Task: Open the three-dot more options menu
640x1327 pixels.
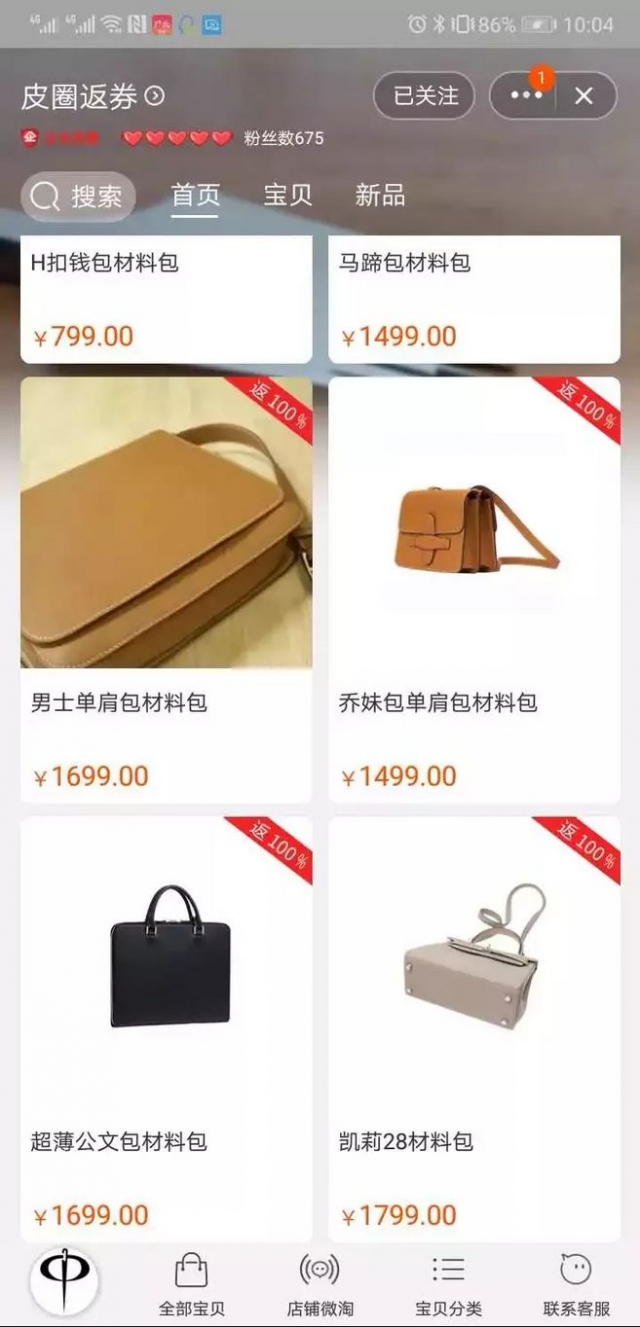Action: click(x=526, y=96)
